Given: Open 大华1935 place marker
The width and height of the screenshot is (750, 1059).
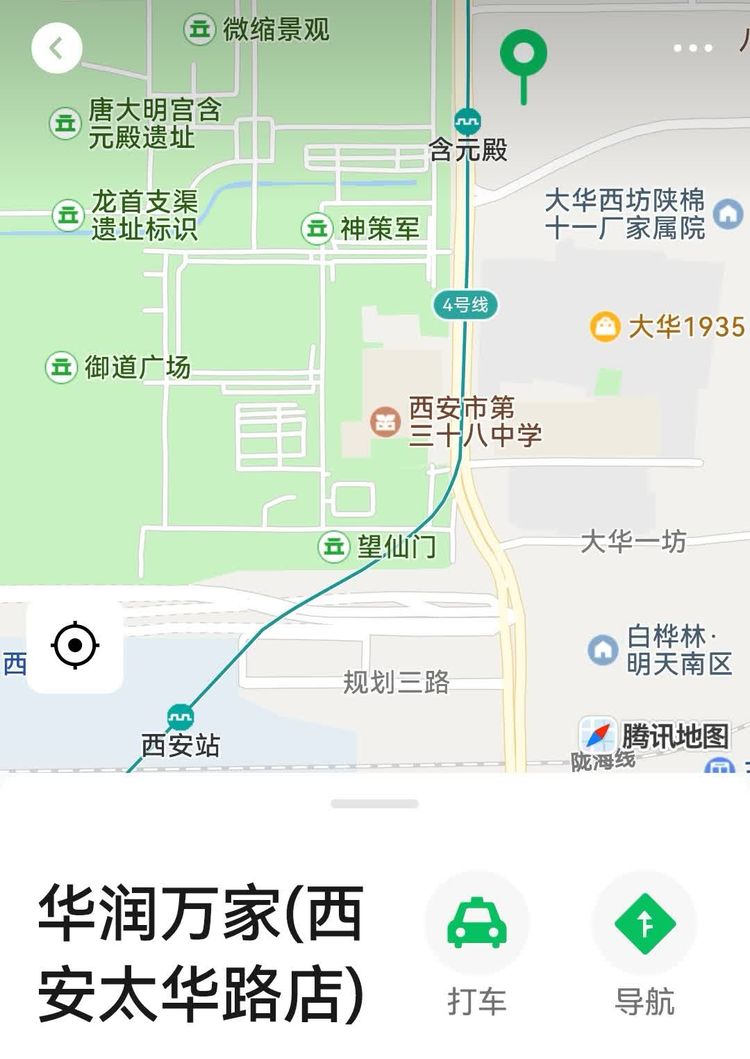Looking at the screenshot, I should pyautogui.click(x=605, y=326).
